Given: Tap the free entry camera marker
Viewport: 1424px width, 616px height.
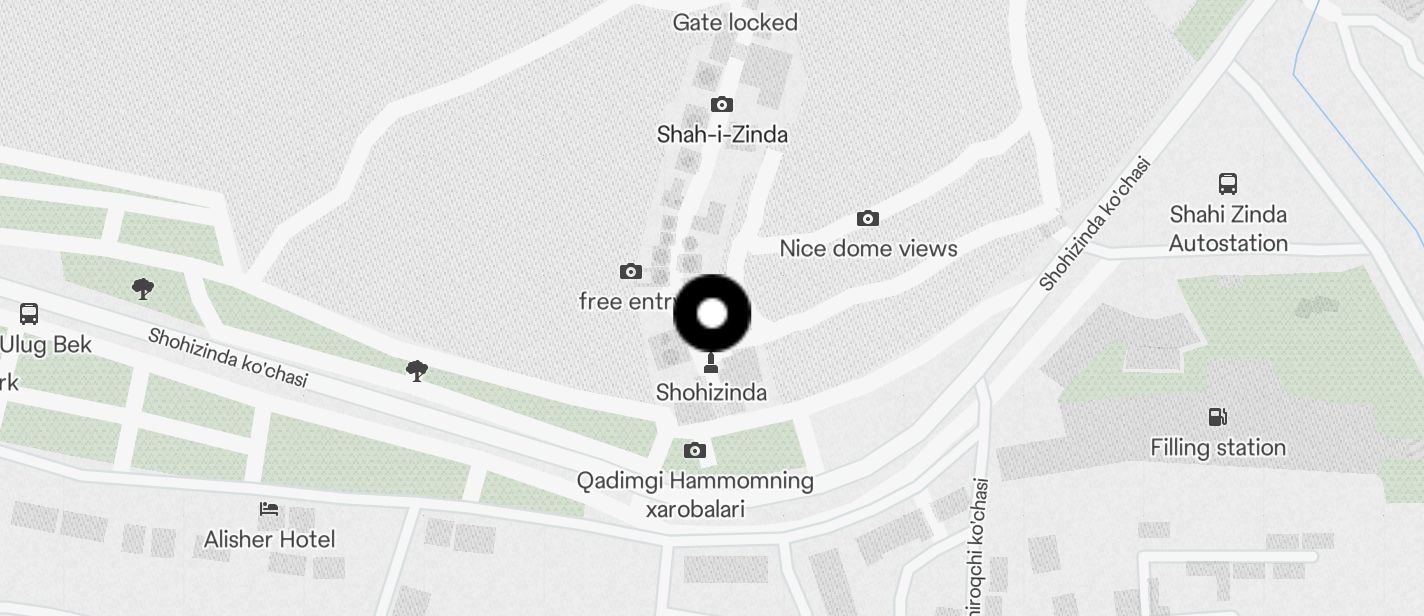Looking at the screenshot, I should [x=630, y=272].
